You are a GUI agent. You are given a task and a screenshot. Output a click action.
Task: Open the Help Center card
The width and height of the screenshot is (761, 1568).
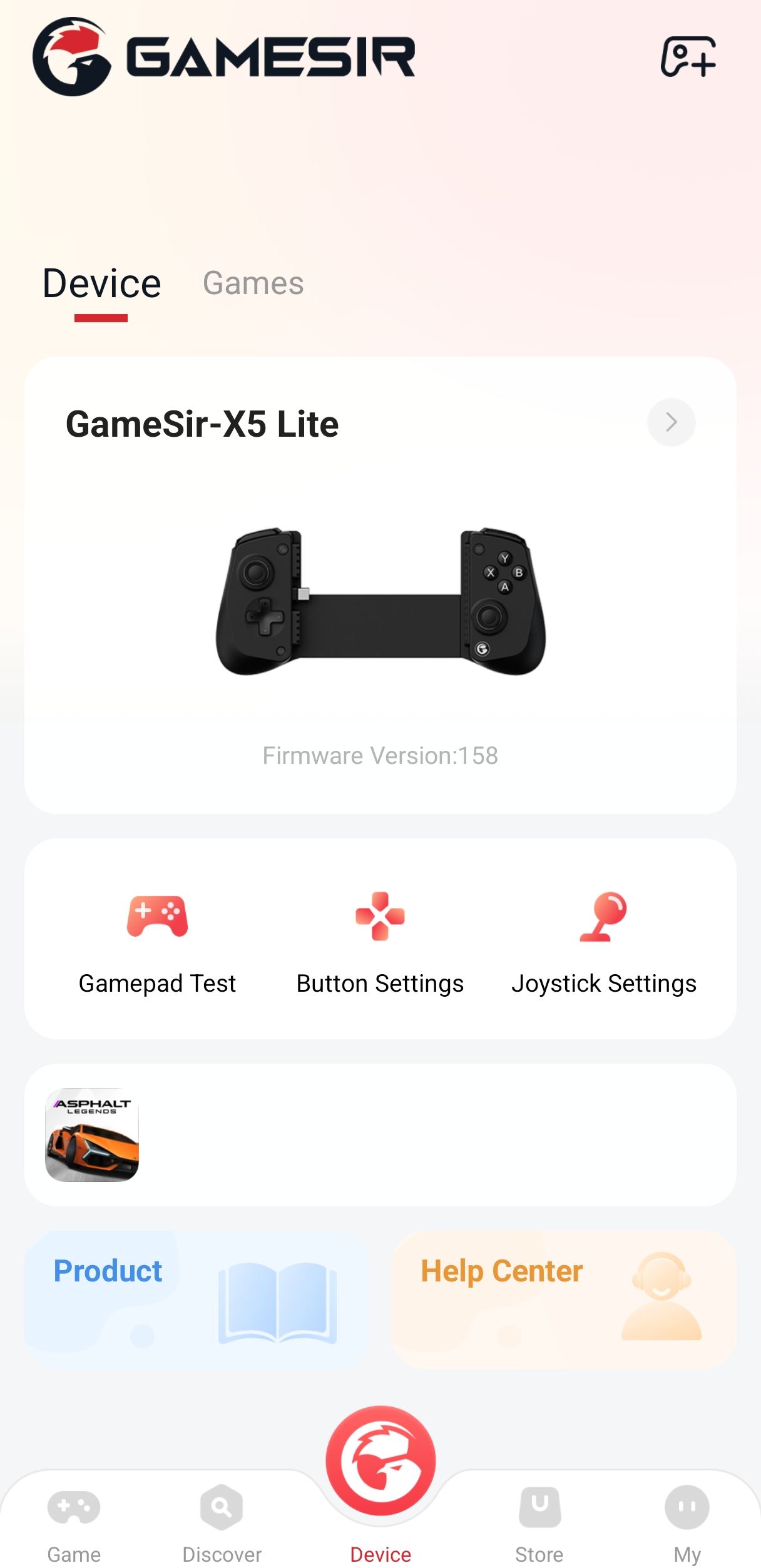click(x=563, y=1299)
